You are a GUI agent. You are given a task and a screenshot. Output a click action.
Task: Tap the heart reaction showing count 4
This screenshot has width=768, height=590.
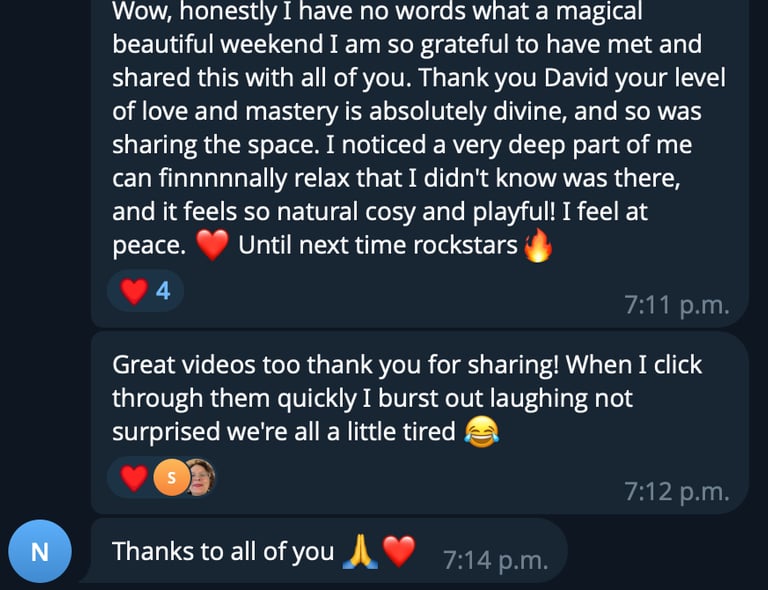(145, 292)
